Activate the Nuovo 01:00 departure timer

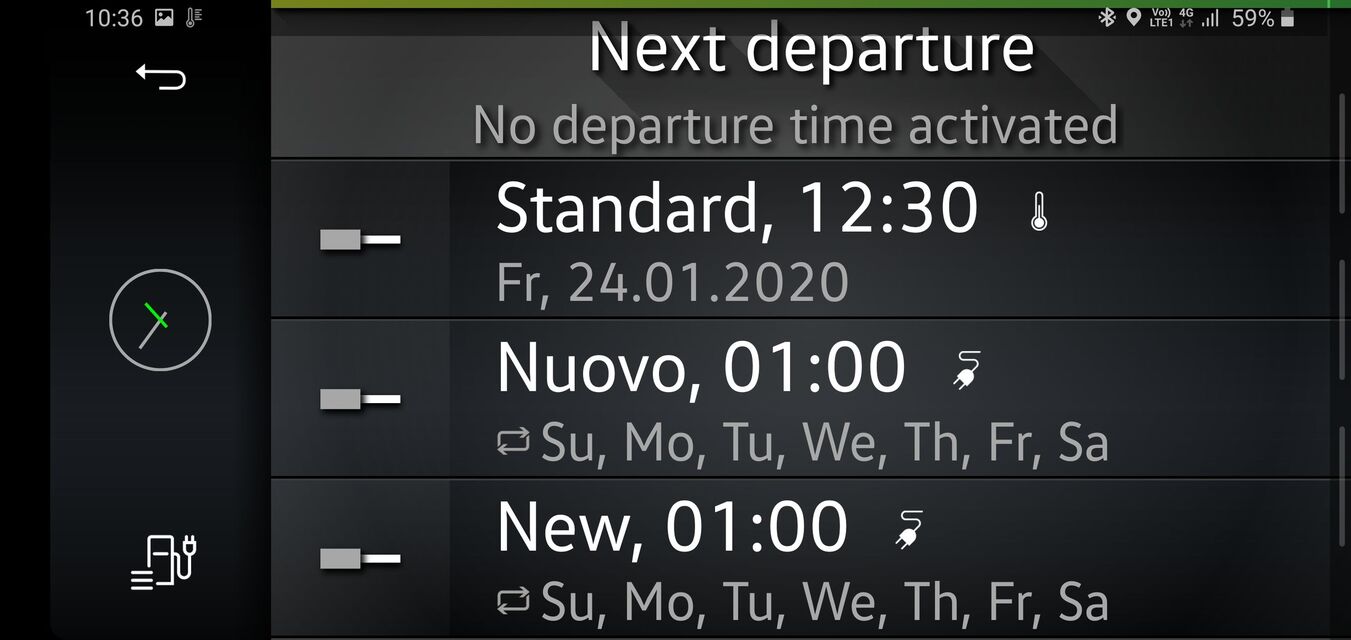[360, 400]
